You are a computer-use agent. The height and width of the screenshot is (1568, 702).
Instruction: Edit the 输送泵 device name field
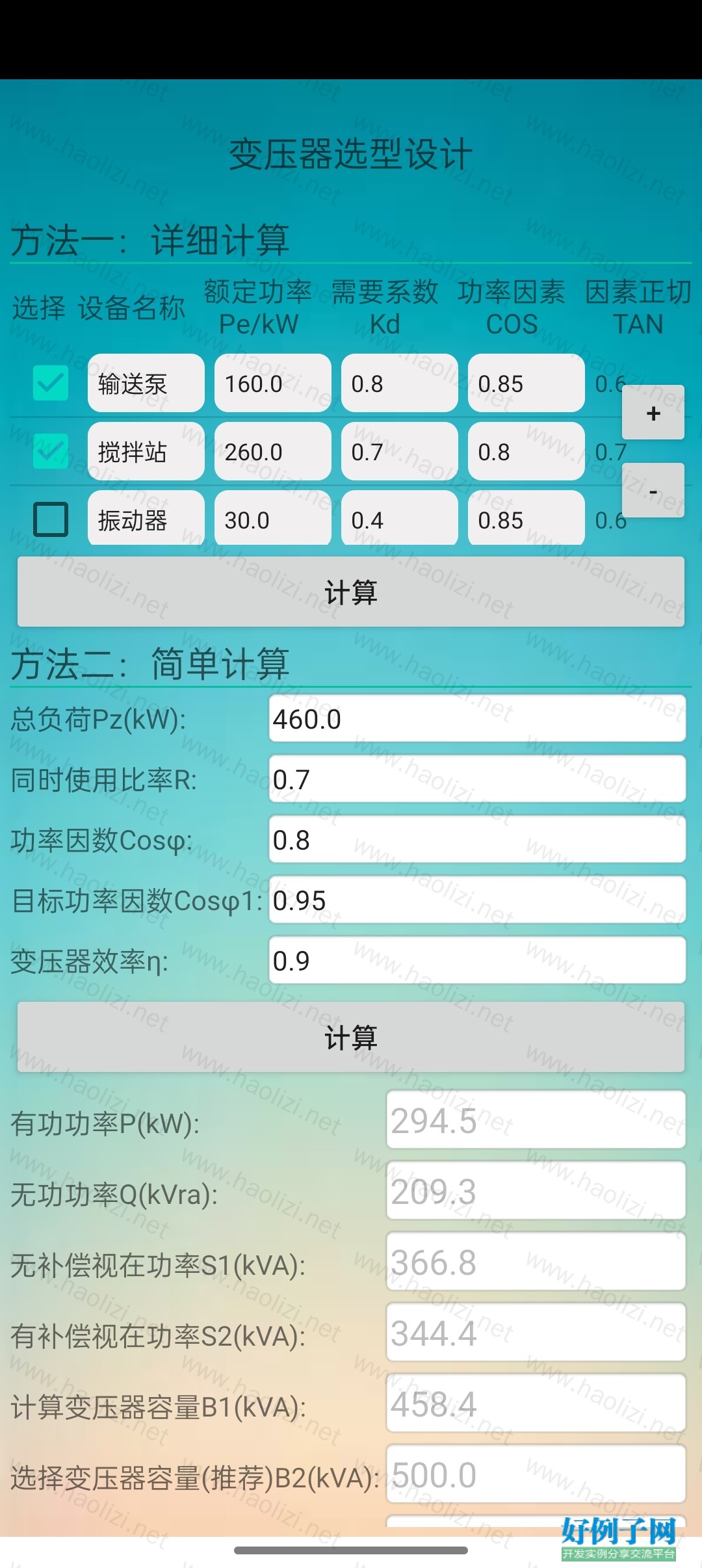pos(146,384)
